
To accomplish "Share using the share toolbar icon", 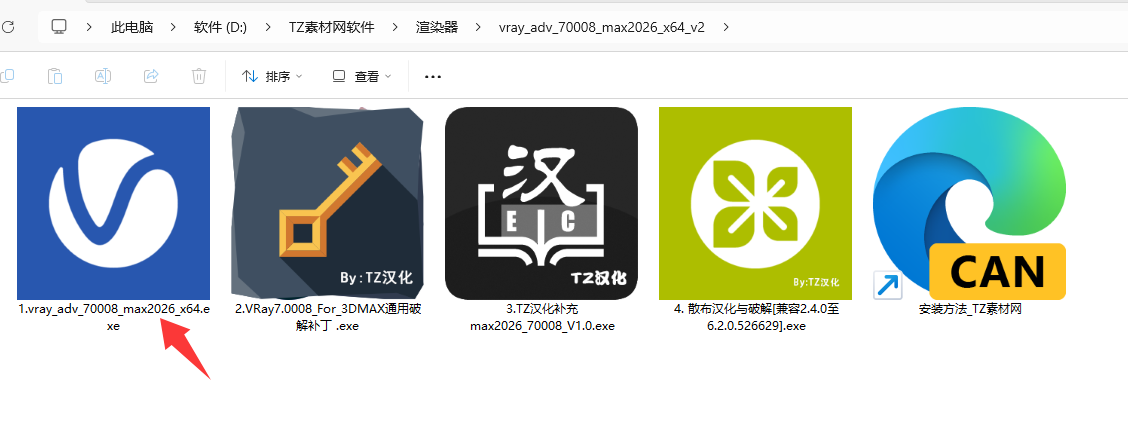I will (151, 76).
